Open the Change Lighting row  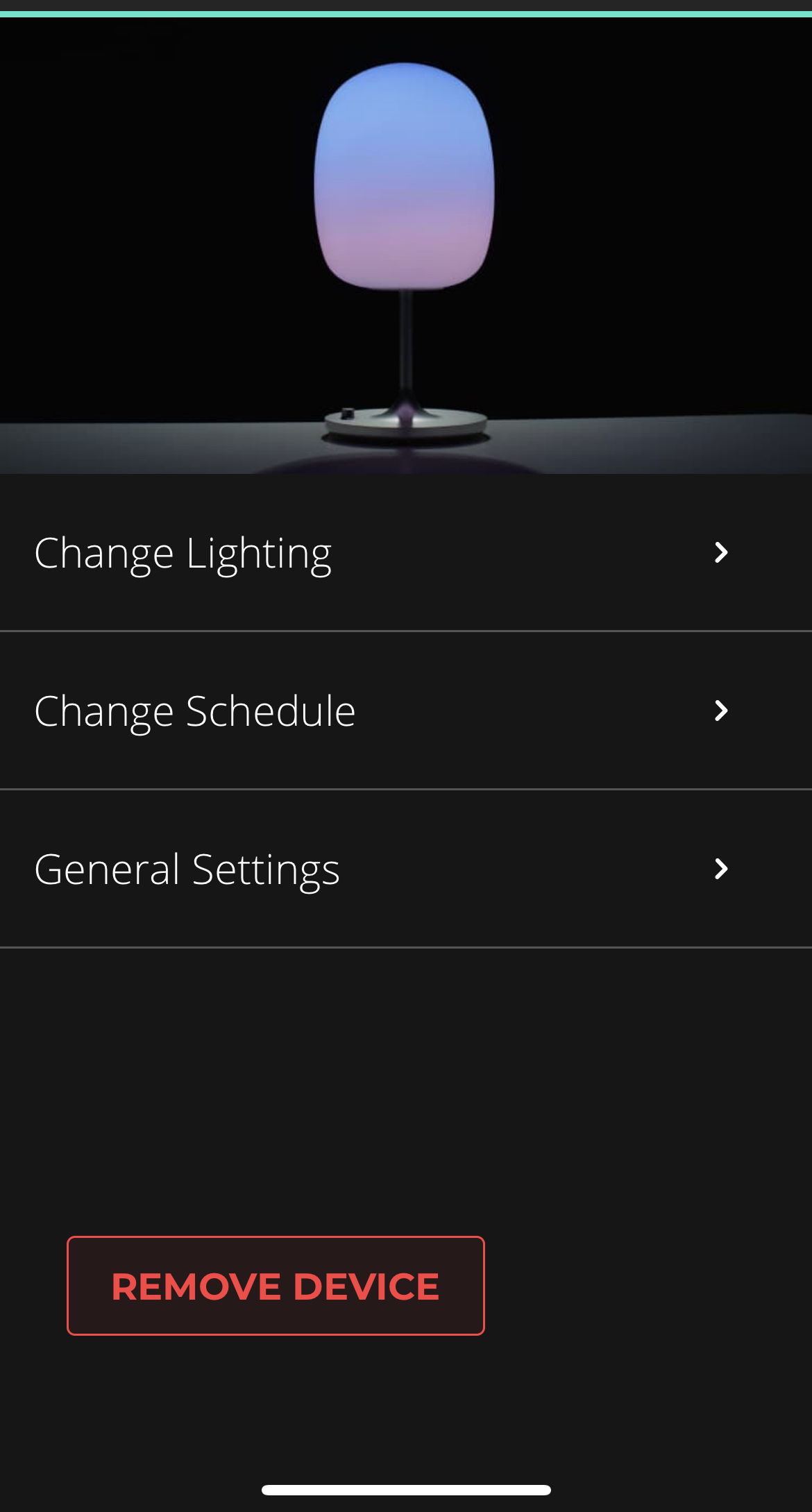click(x=406, y=553)
